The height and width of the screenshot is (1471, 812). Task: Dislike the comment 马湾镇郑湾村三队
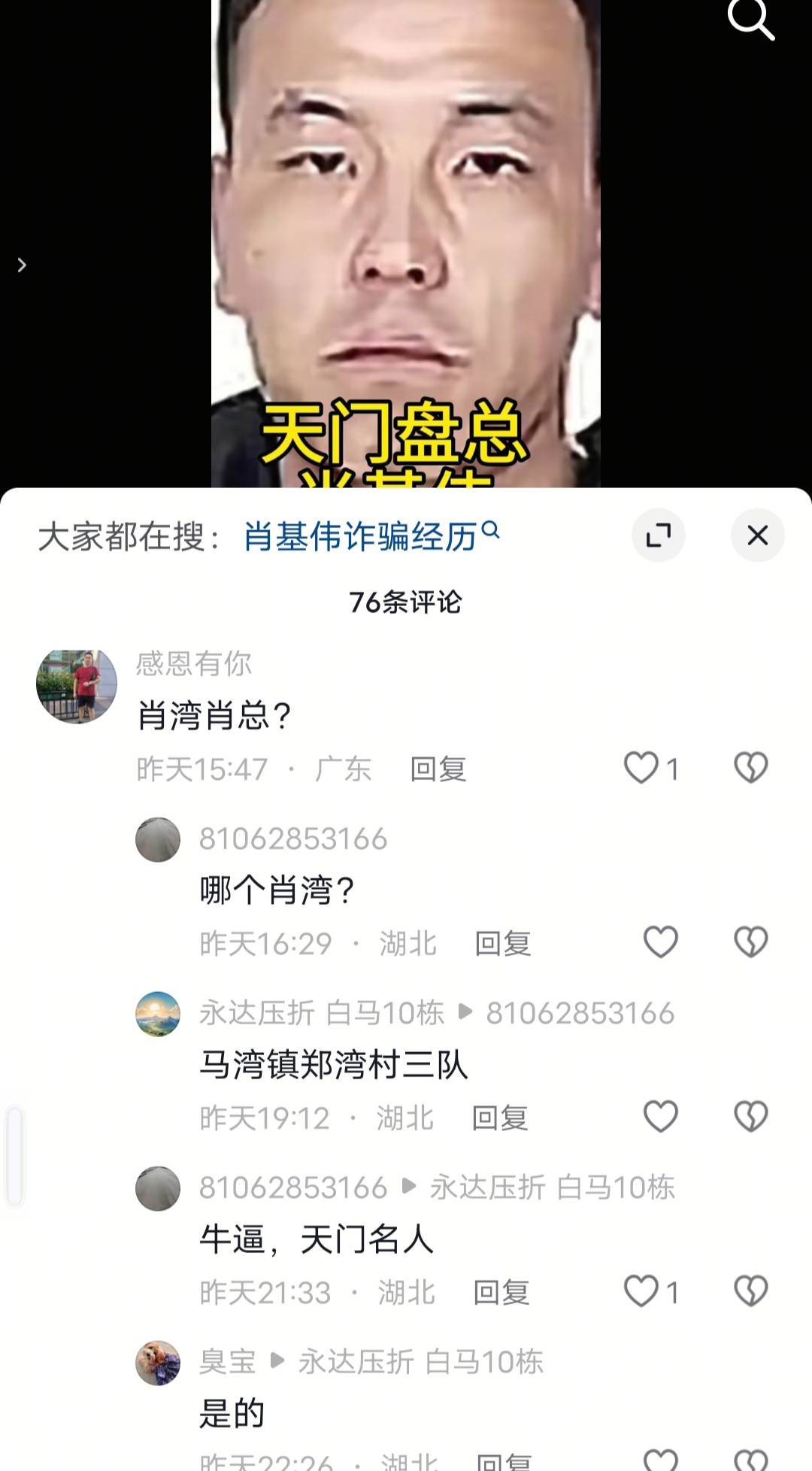pos(750,1117)
